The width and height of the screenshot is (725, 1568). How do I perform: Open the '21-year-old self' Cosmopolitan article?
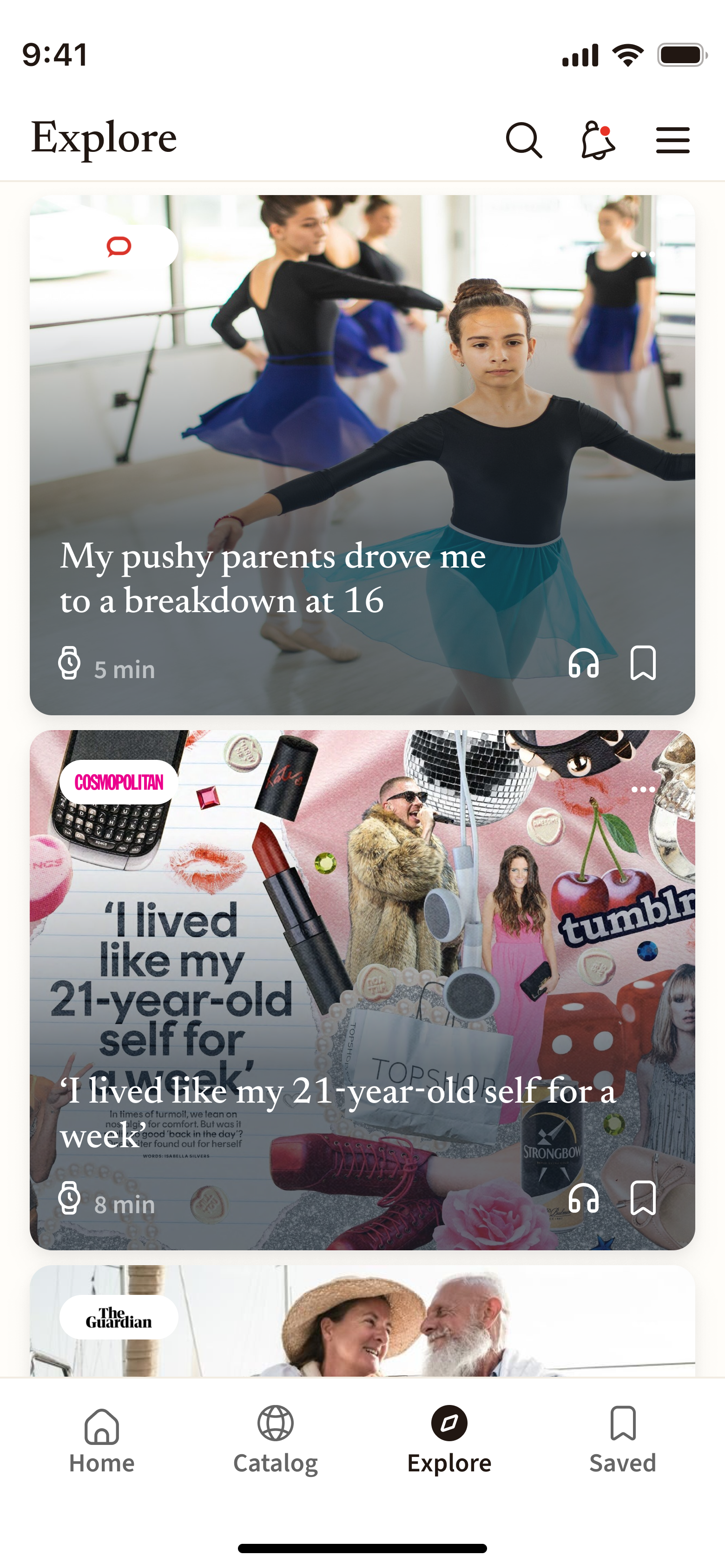[362, 974]
